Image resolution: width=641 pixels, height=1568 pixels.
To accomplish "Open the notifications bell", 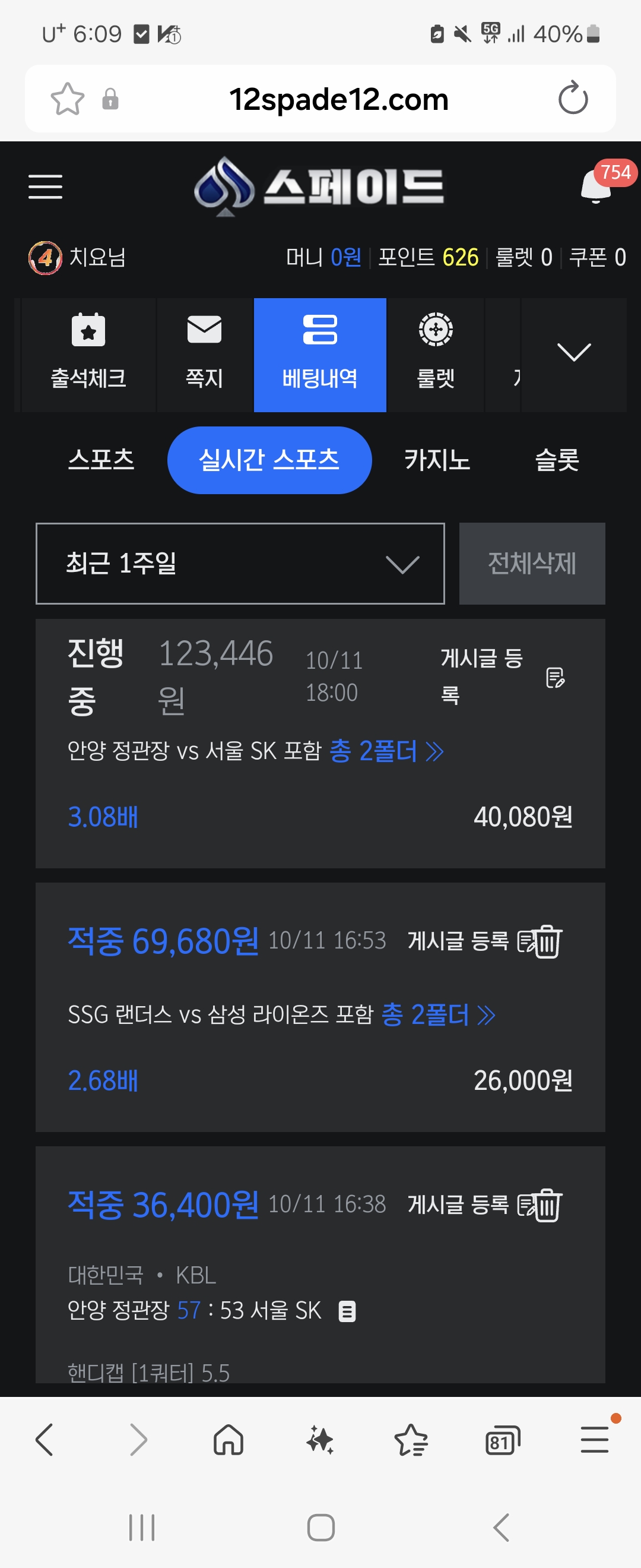I will [596, 186].
